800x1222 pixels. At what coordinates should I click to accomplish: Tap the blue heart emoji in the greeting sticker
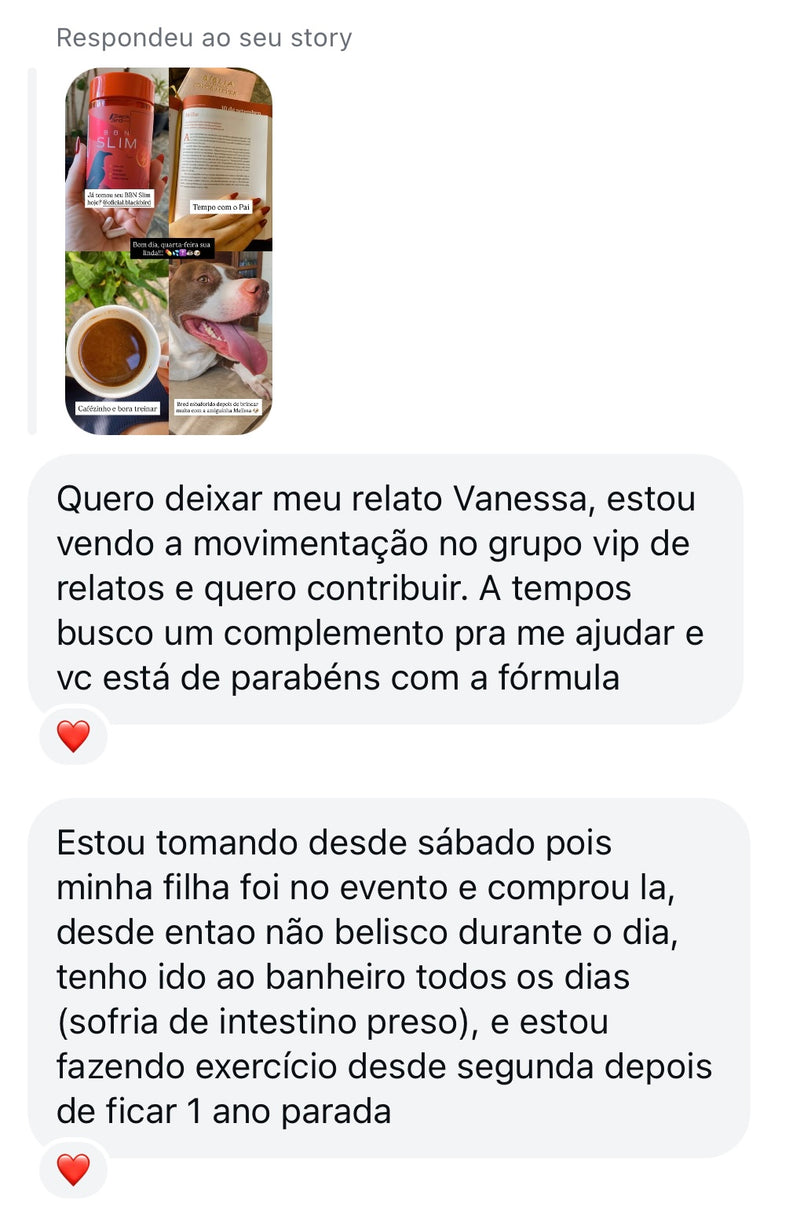[178, 253]
